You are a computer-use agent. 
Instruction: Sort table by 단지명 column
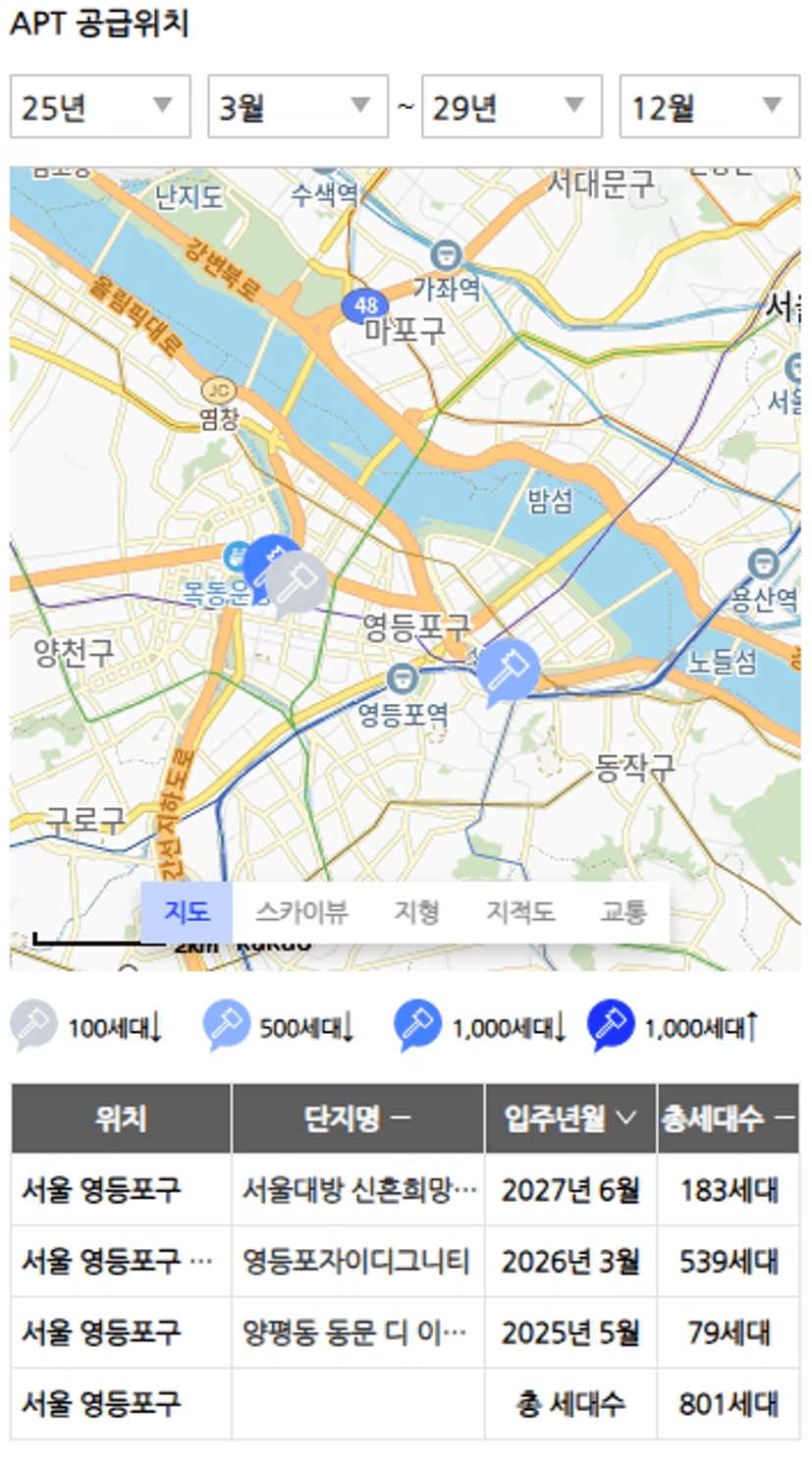(x=357, y=1118)
